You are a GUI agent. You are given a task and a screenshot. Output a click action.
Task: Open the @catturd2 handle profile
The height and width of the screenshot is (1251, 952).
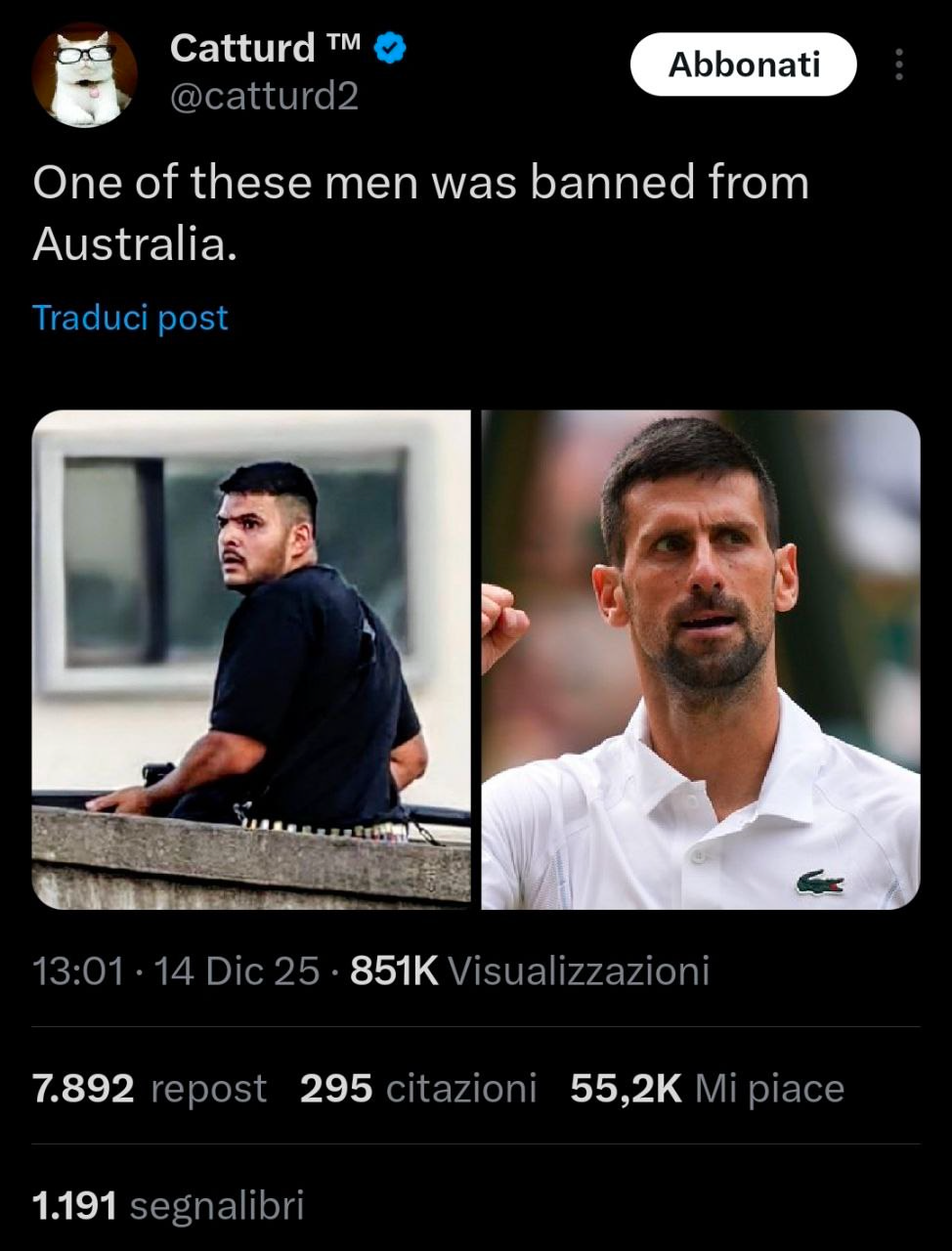pos(264,96)
